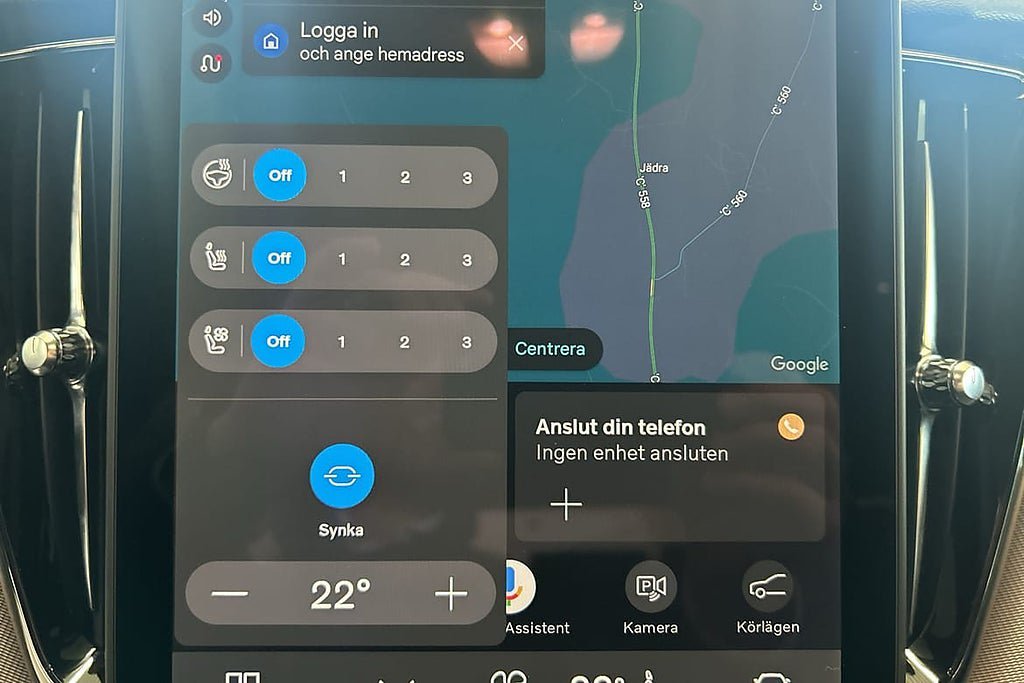Turn steering wheel heating Off

[x=280, y=175]
